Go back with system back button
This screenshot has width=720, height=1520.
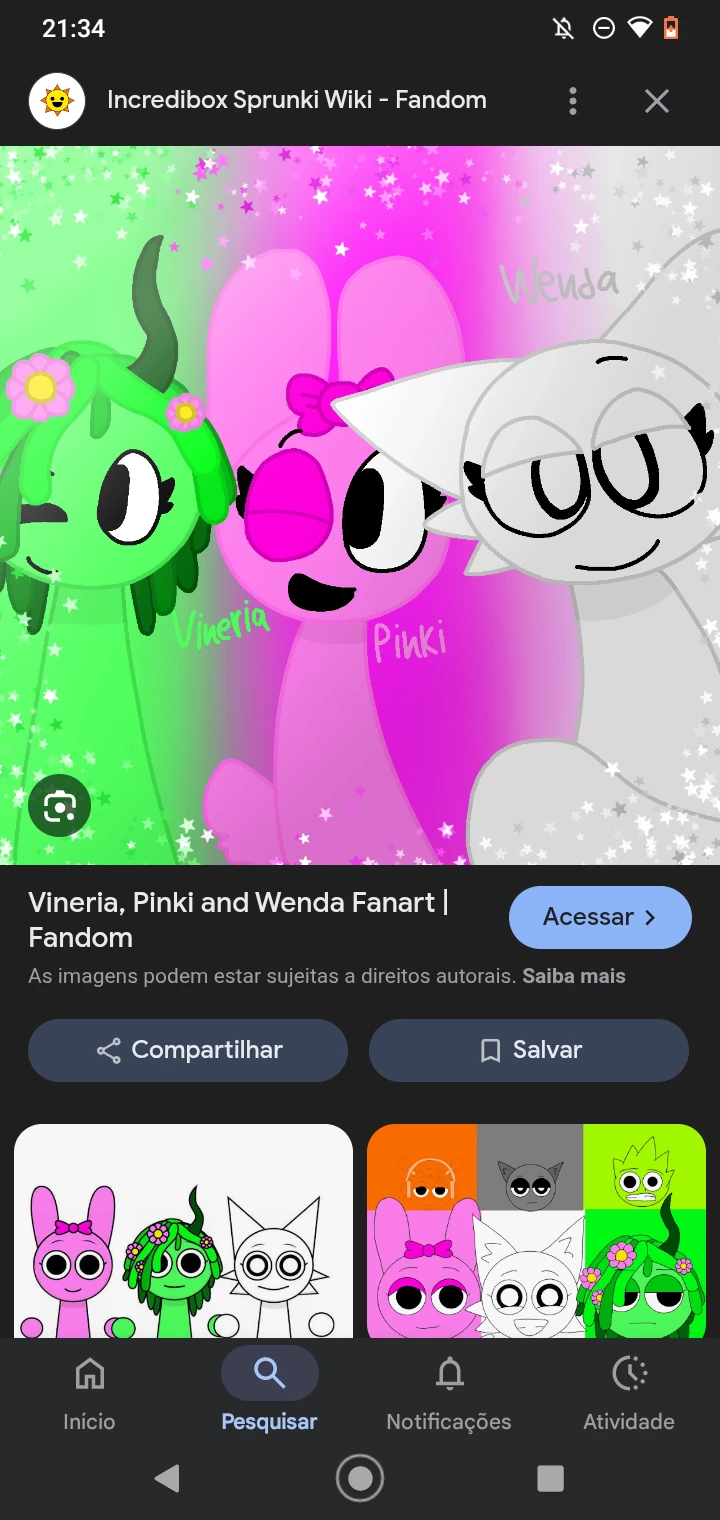coord(167,1478)
